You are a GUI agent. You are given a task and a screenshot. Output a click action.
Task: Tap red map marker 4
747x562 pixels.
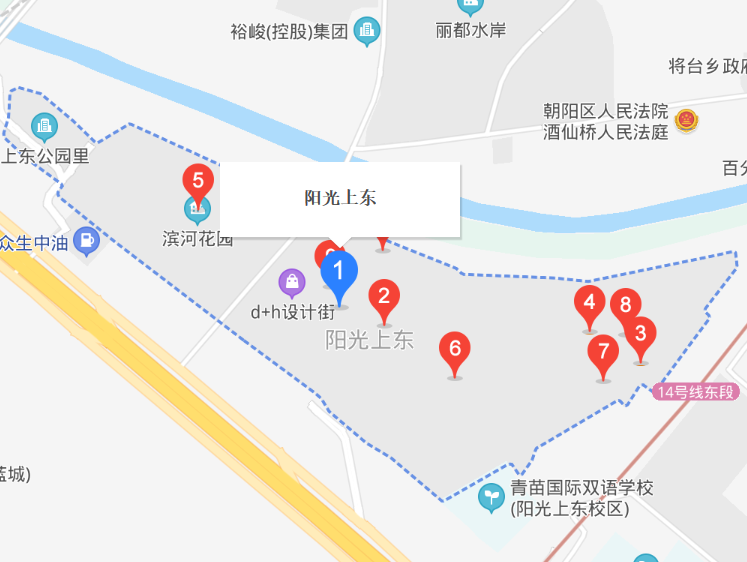(x=590, y=302)
